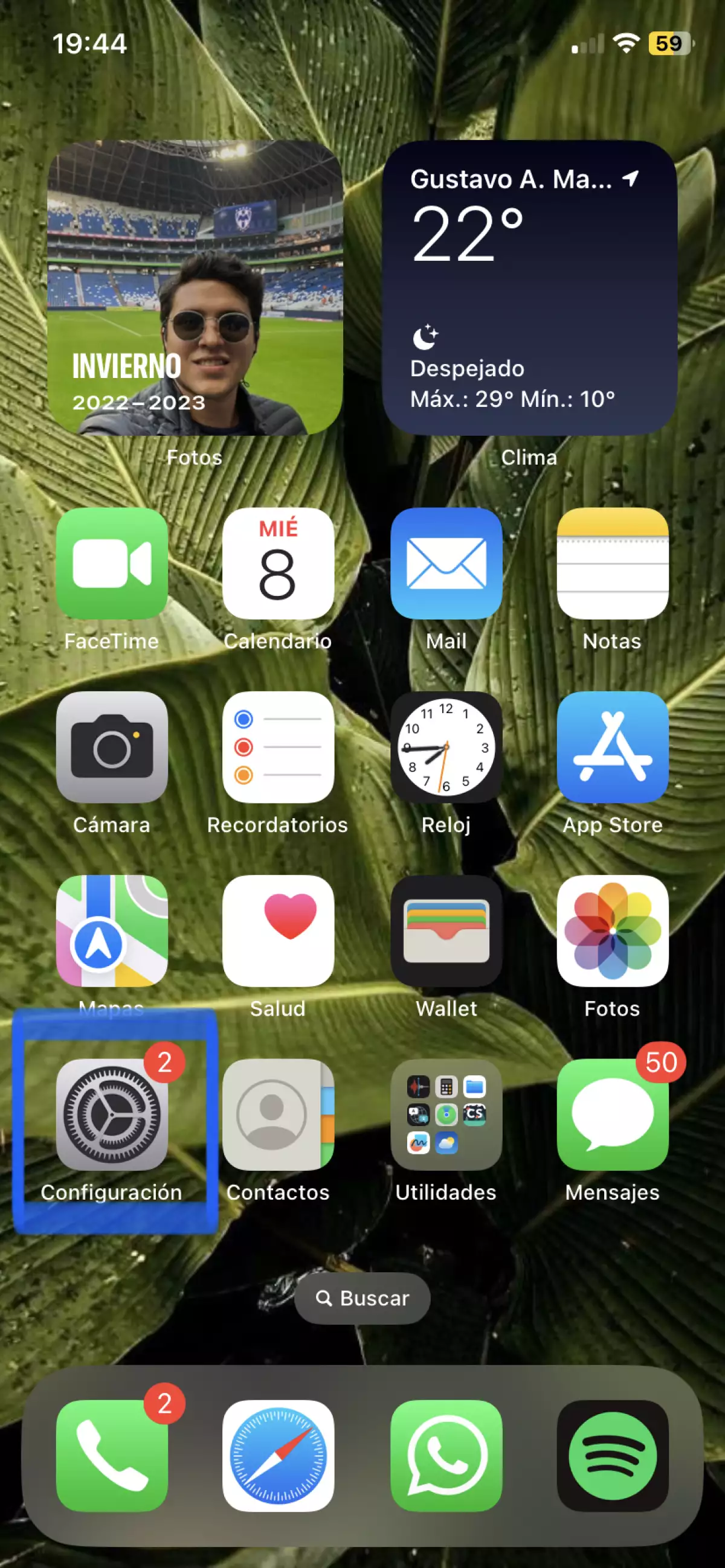Open Mensajes with 50 unread
This screenshot has width=725, height=1568.
click(612, 1114)
